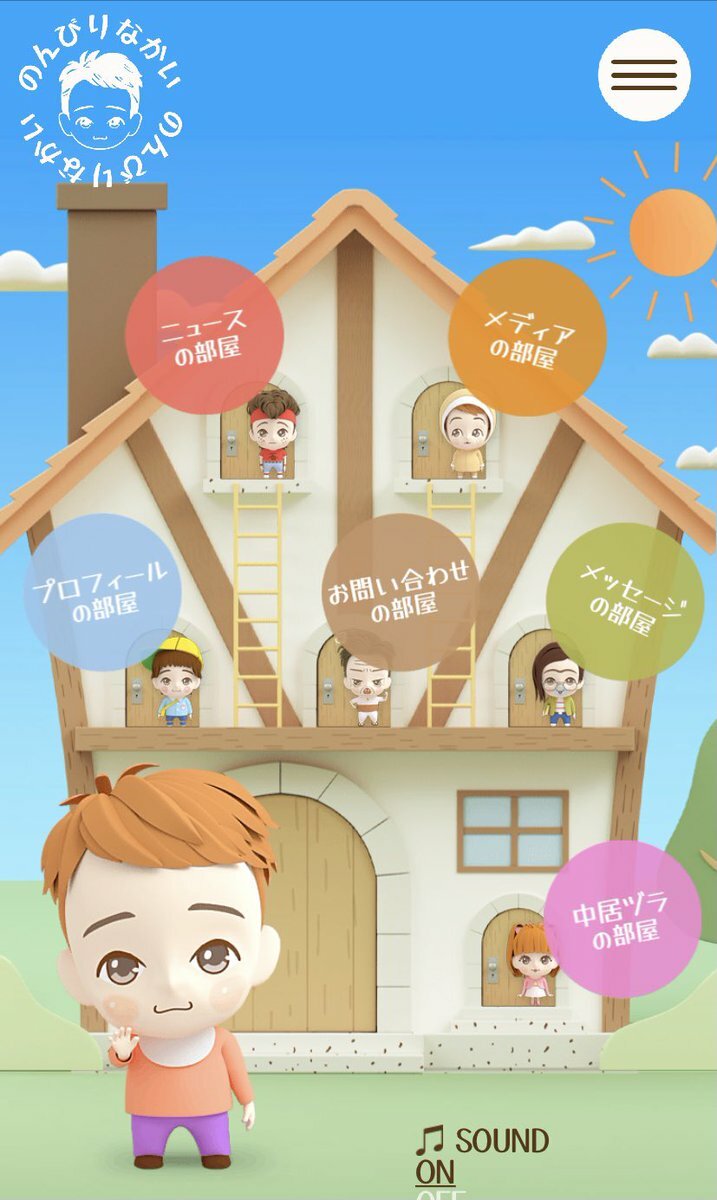Tap the のんびりなかい logo
Image resolution: width=717 pixels, height=1200 pixels.
coord(100,98)
